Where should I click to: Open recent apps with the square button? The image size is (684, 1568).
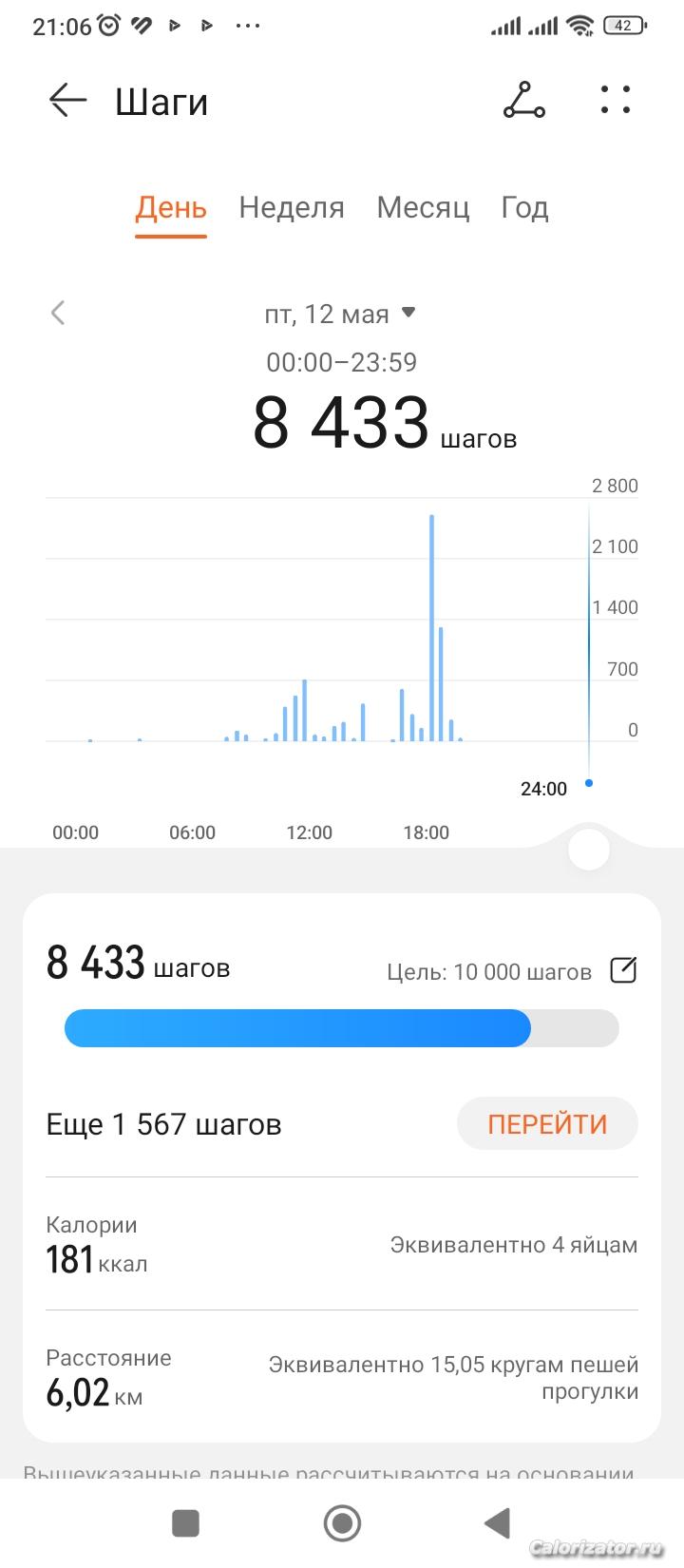point(185,1523)
